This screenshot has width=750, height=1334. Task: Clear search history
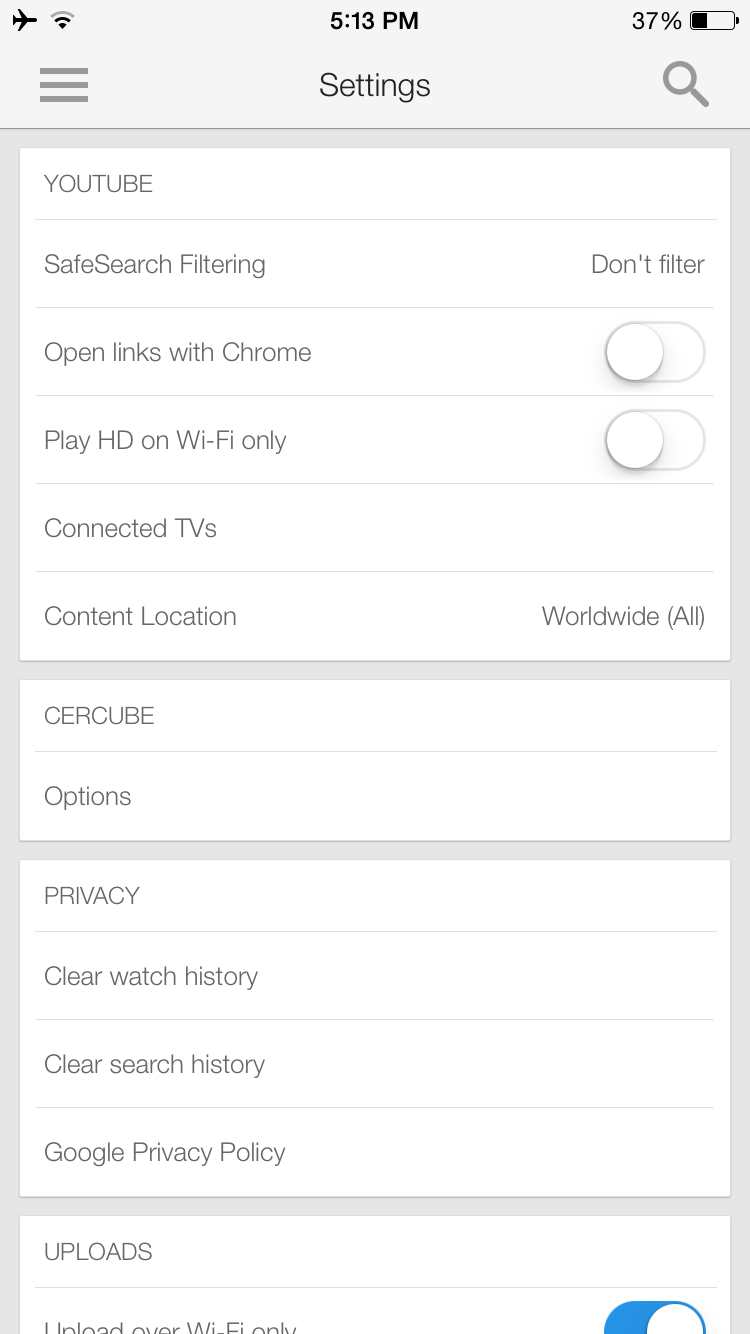[x=375, y=1064]
